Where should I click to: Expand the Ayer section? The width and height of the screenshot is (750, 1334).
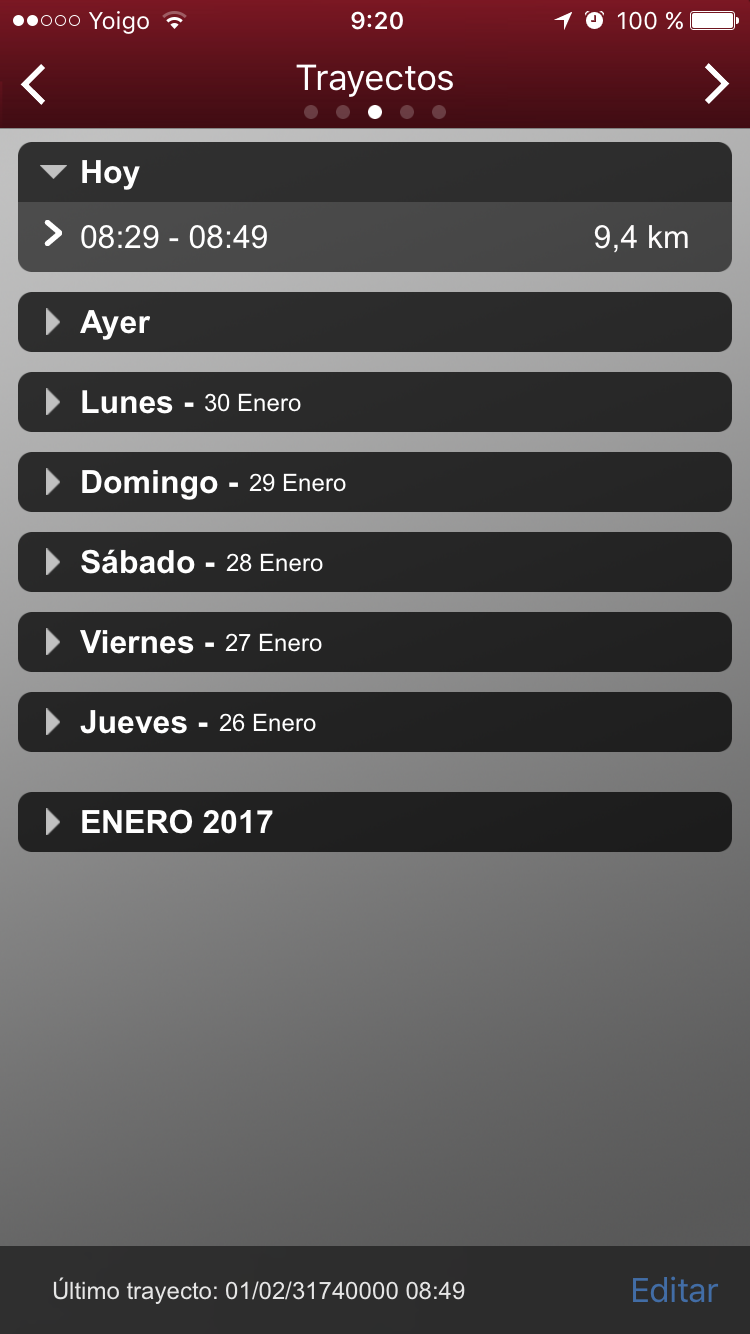[374, 322]
